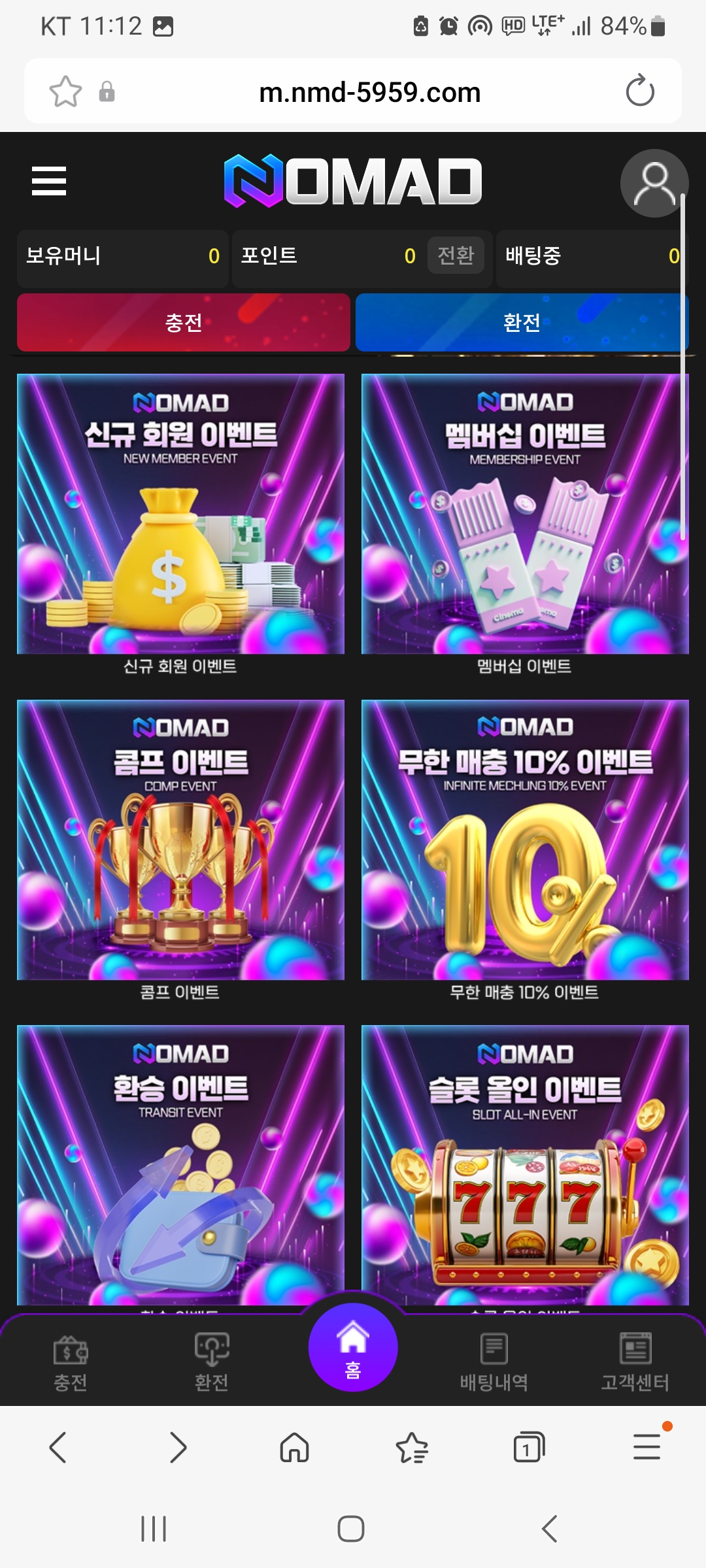Reload the page in the browser

(639, 91)
